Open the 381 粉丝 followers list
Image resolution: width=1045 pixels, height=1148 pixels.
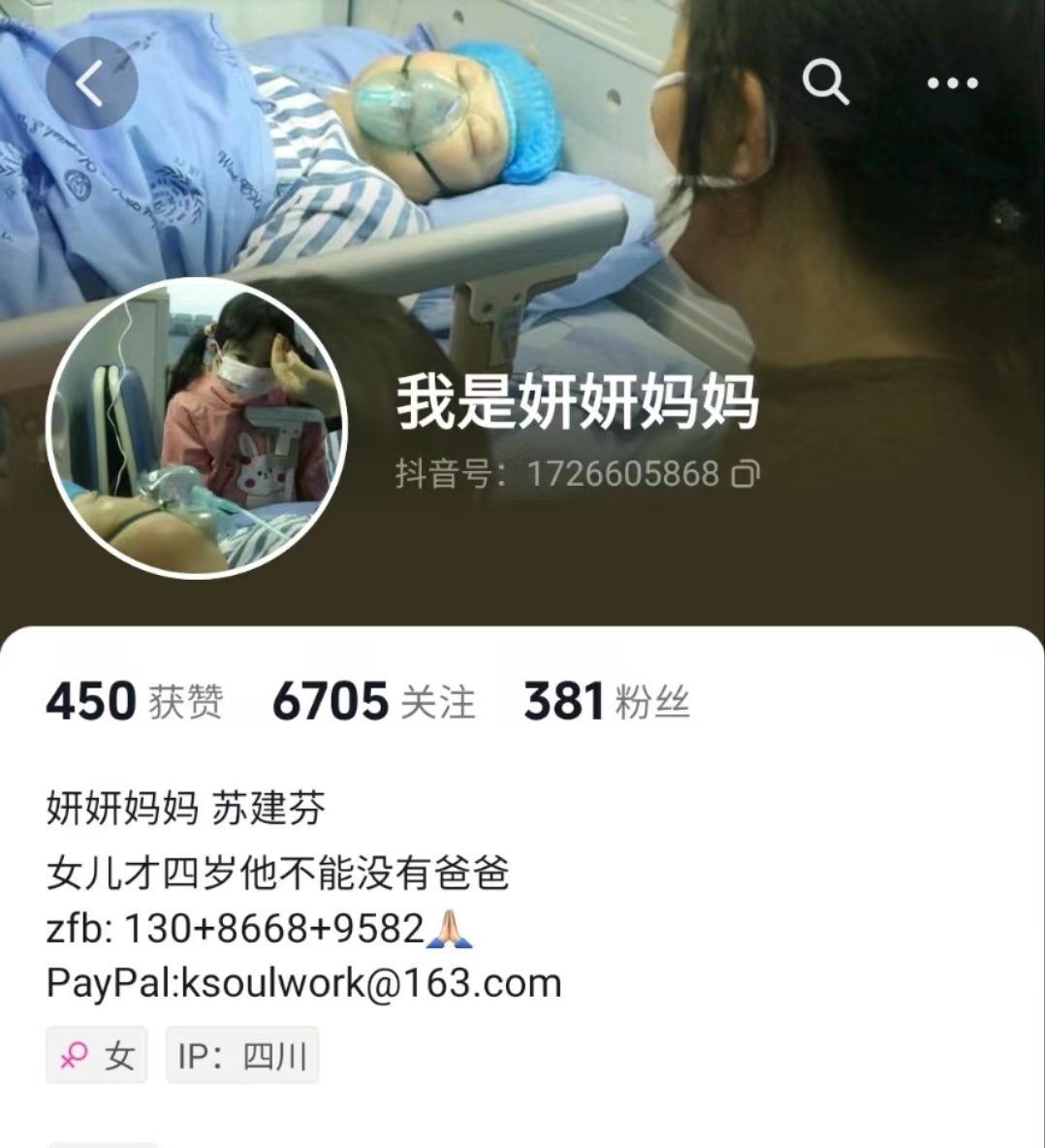click(607, 701)
